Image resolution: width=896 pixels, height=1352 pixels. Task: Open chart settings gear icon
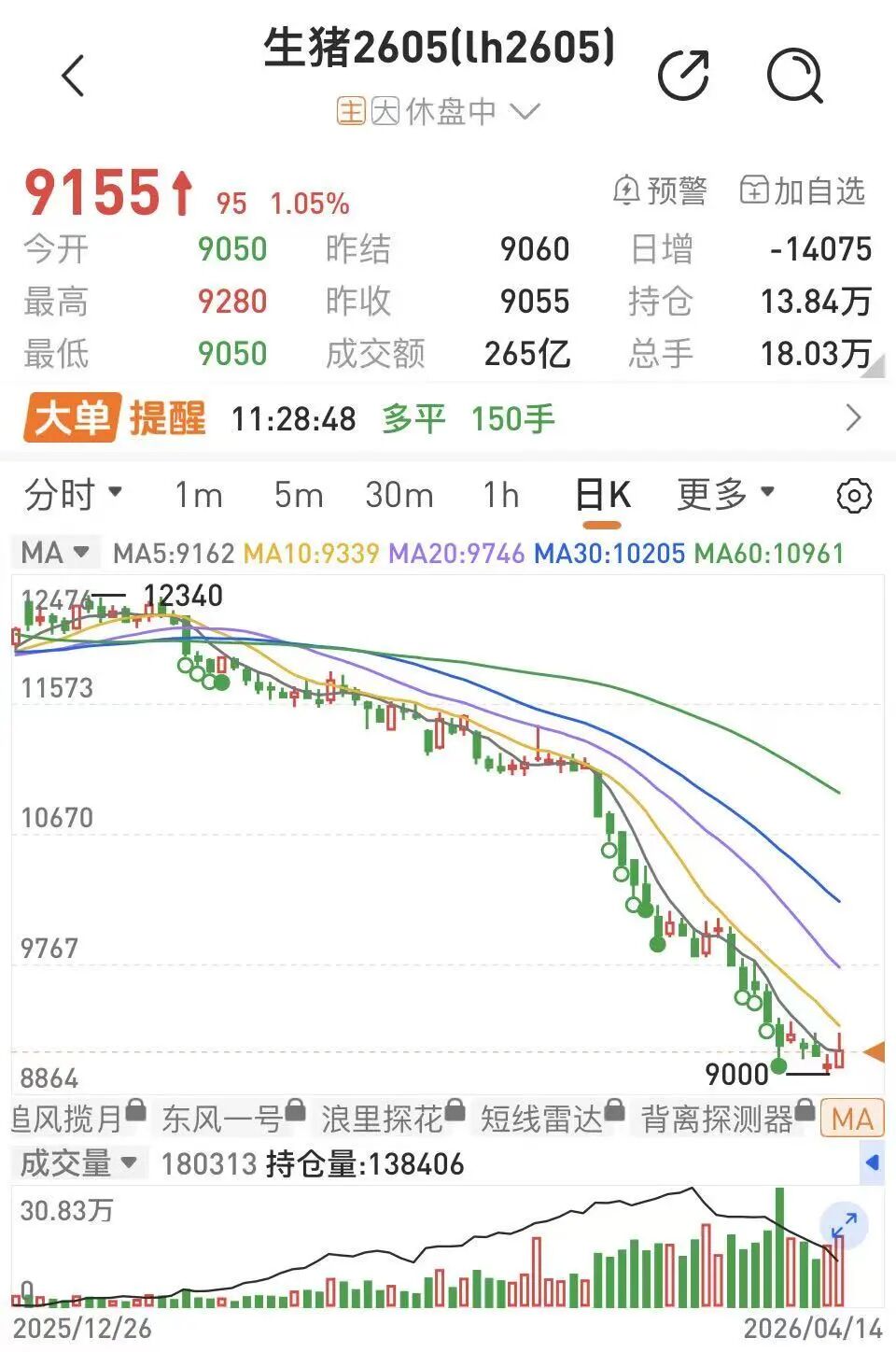coord(853,496)
